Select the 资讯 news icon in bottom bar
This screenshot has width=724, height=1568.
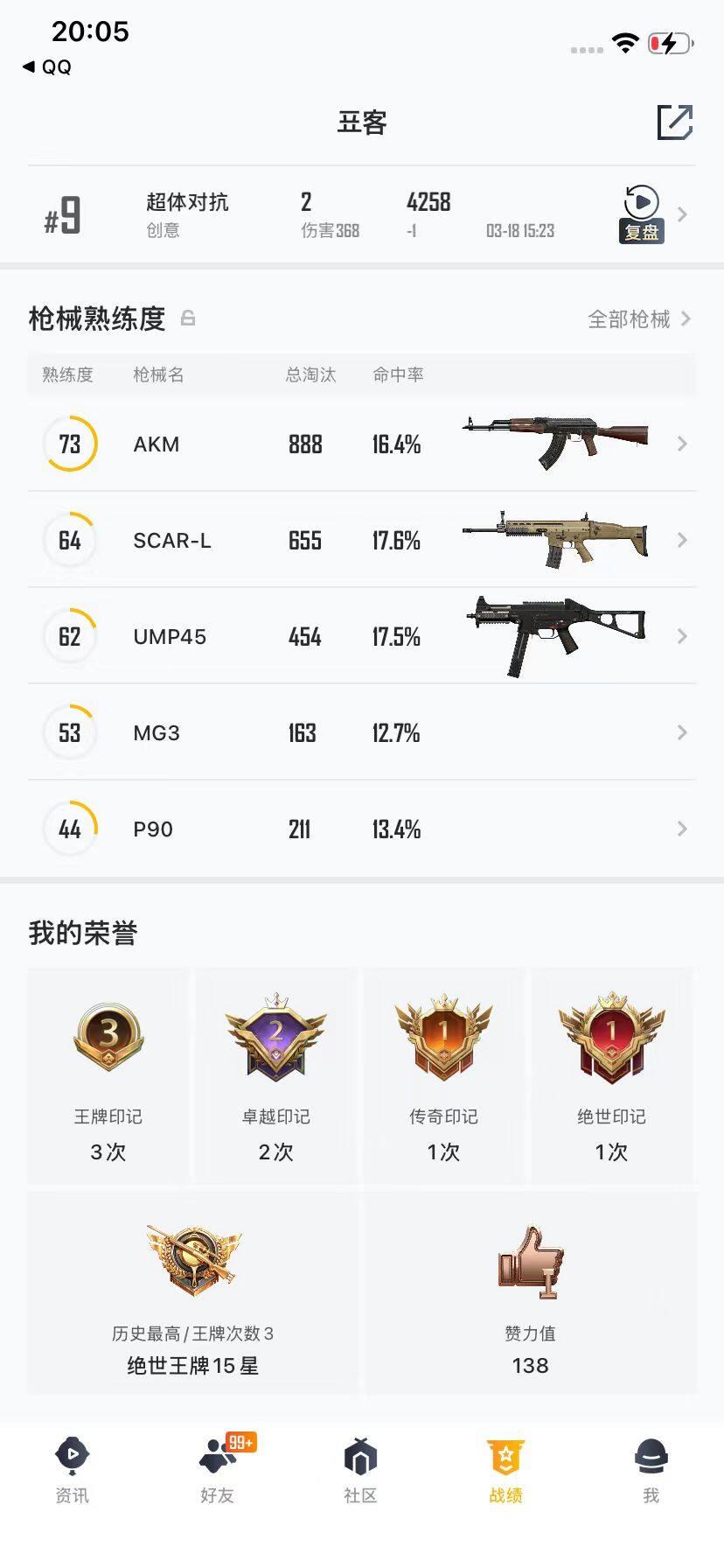pyautogui.click(x=70, y=1454)
